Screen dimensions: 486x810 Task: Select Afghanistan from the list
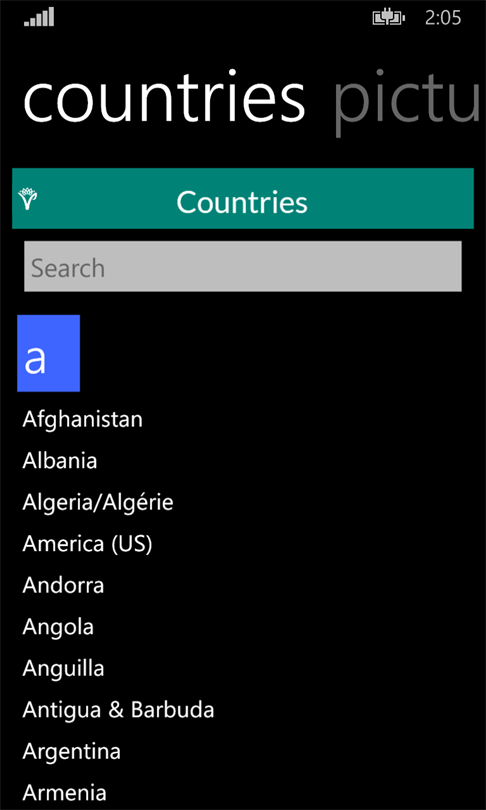click(x=83, y=419)
